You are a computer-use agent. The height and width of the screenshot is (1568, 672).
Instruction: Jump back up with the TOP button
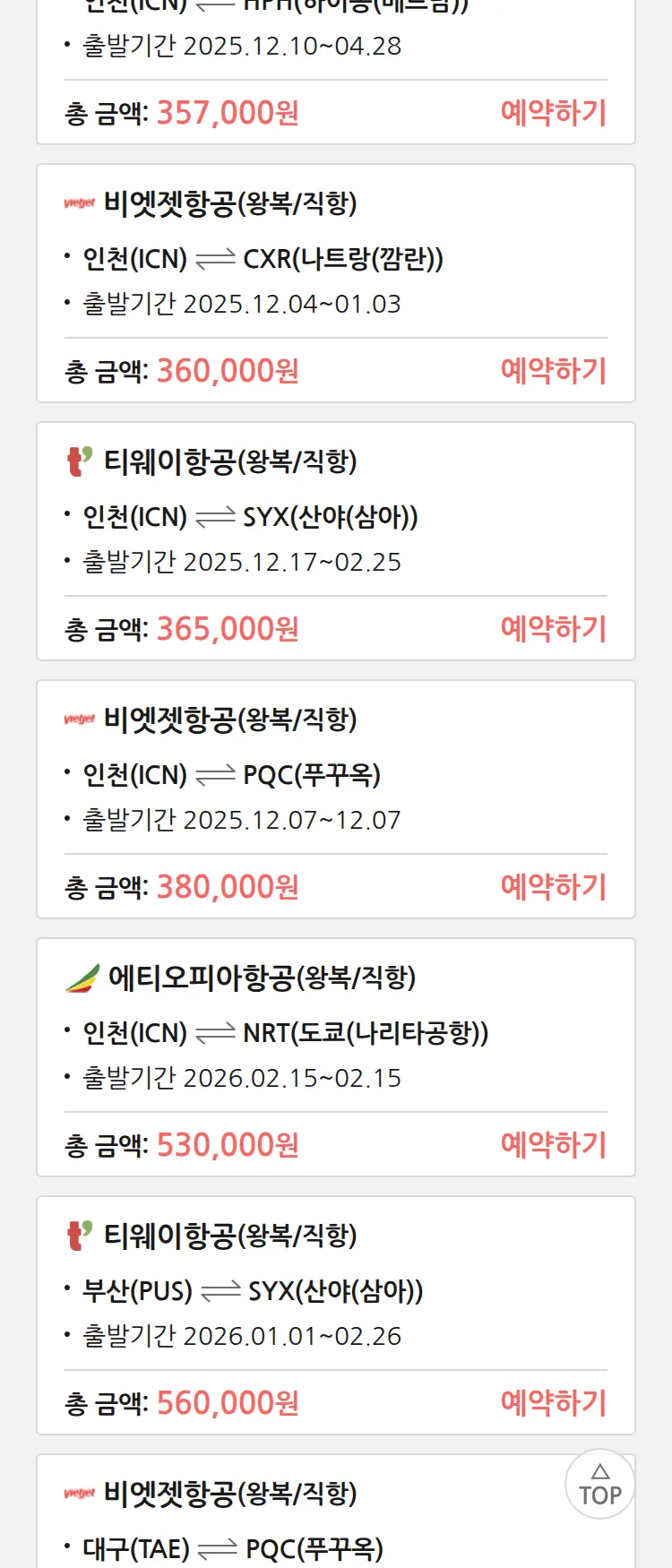599,1485
